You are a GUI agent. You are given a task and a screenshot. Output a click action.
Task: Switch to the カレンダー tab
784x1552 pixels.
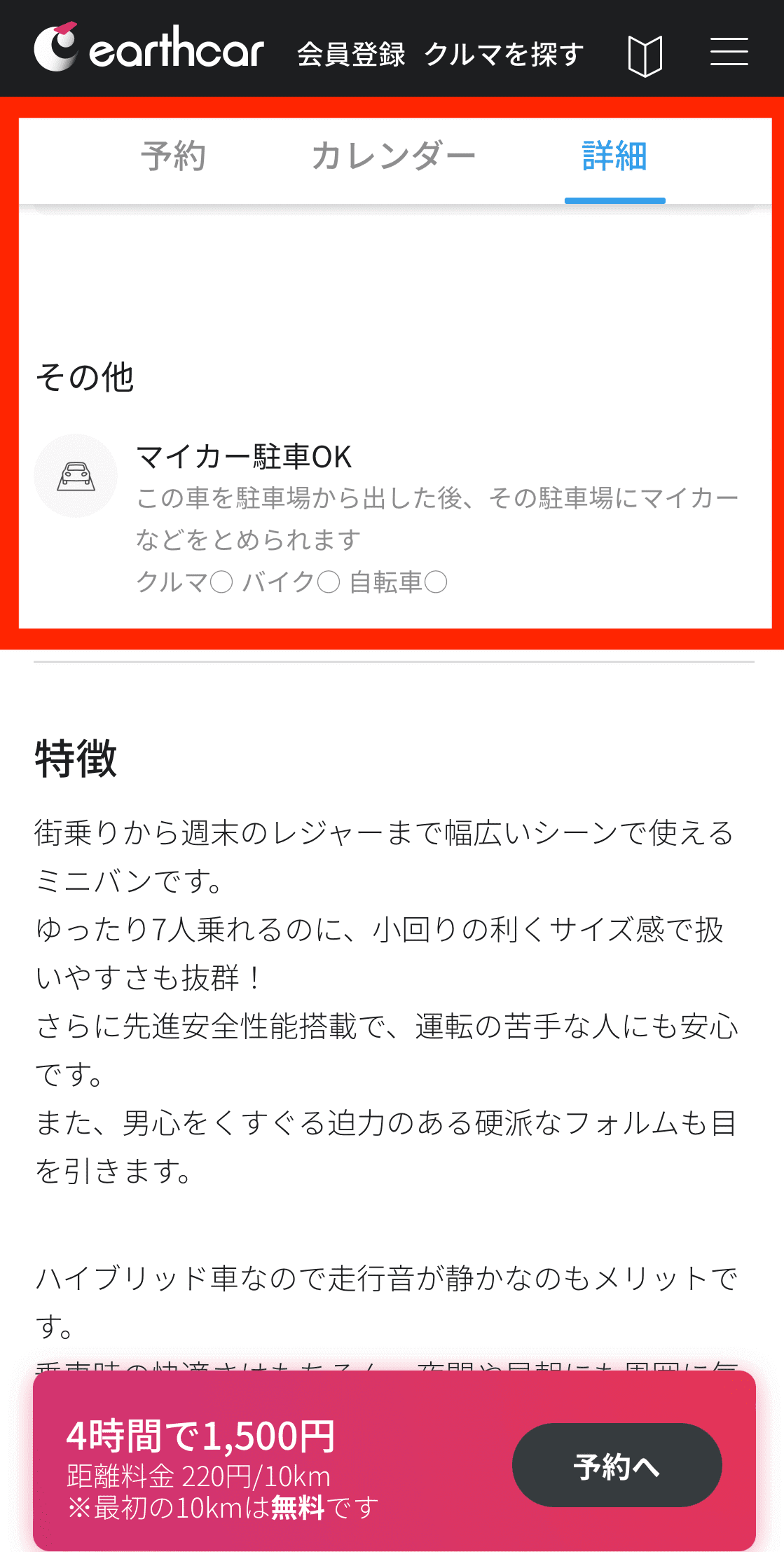[x=394, y=156]
